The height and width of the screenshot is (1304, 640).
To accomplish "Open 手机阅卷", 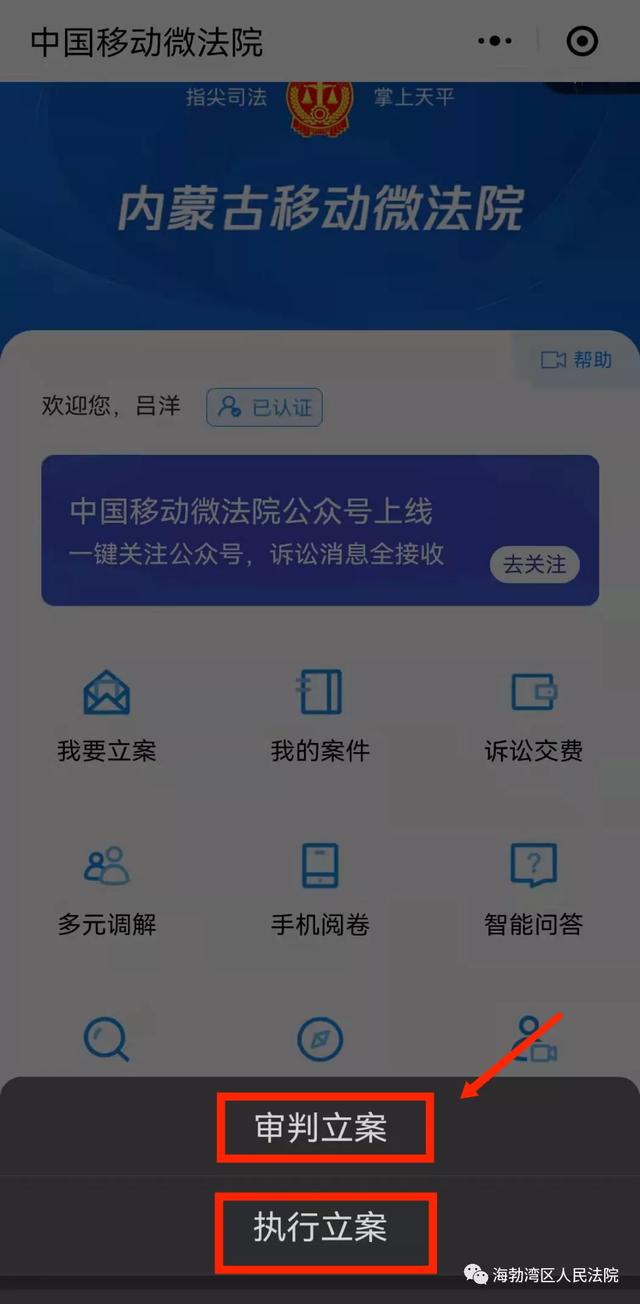I will [x=320, y=890].
